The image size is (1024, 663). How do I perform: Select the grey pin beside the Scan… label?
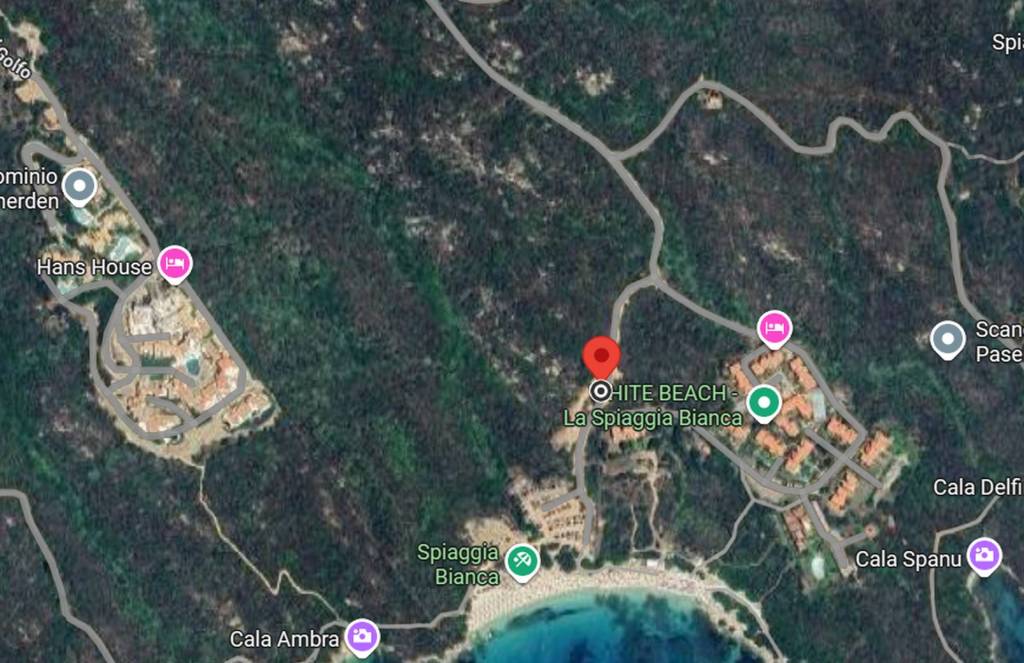[947, 340]
